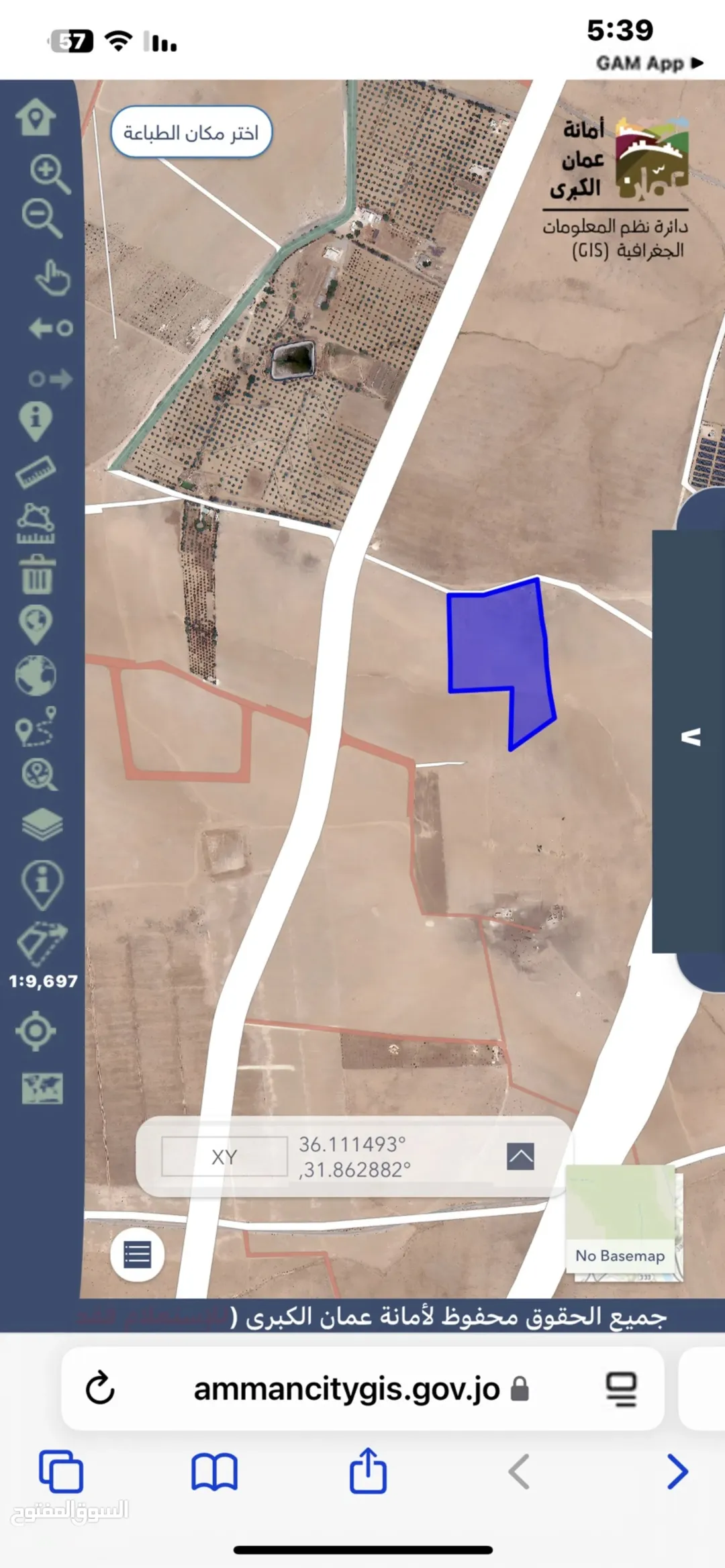Open the layers stack tool

(42, 824)
